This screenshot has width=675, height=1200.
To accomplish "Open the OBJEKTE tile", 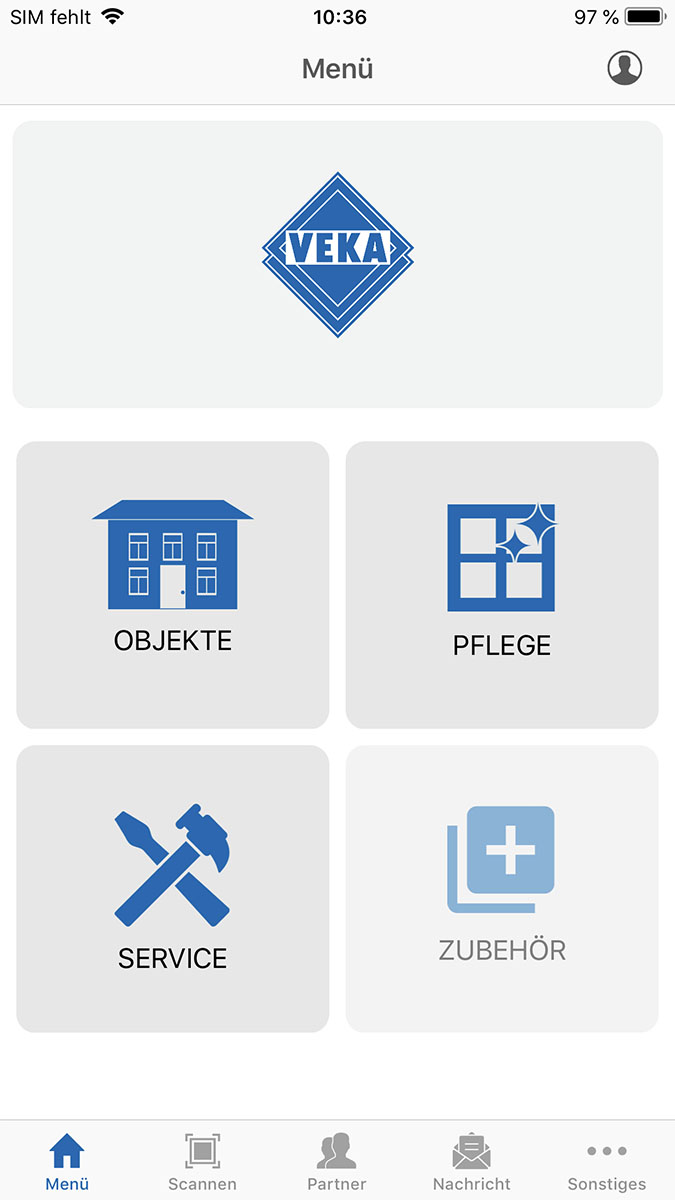I will coord(173,585).
